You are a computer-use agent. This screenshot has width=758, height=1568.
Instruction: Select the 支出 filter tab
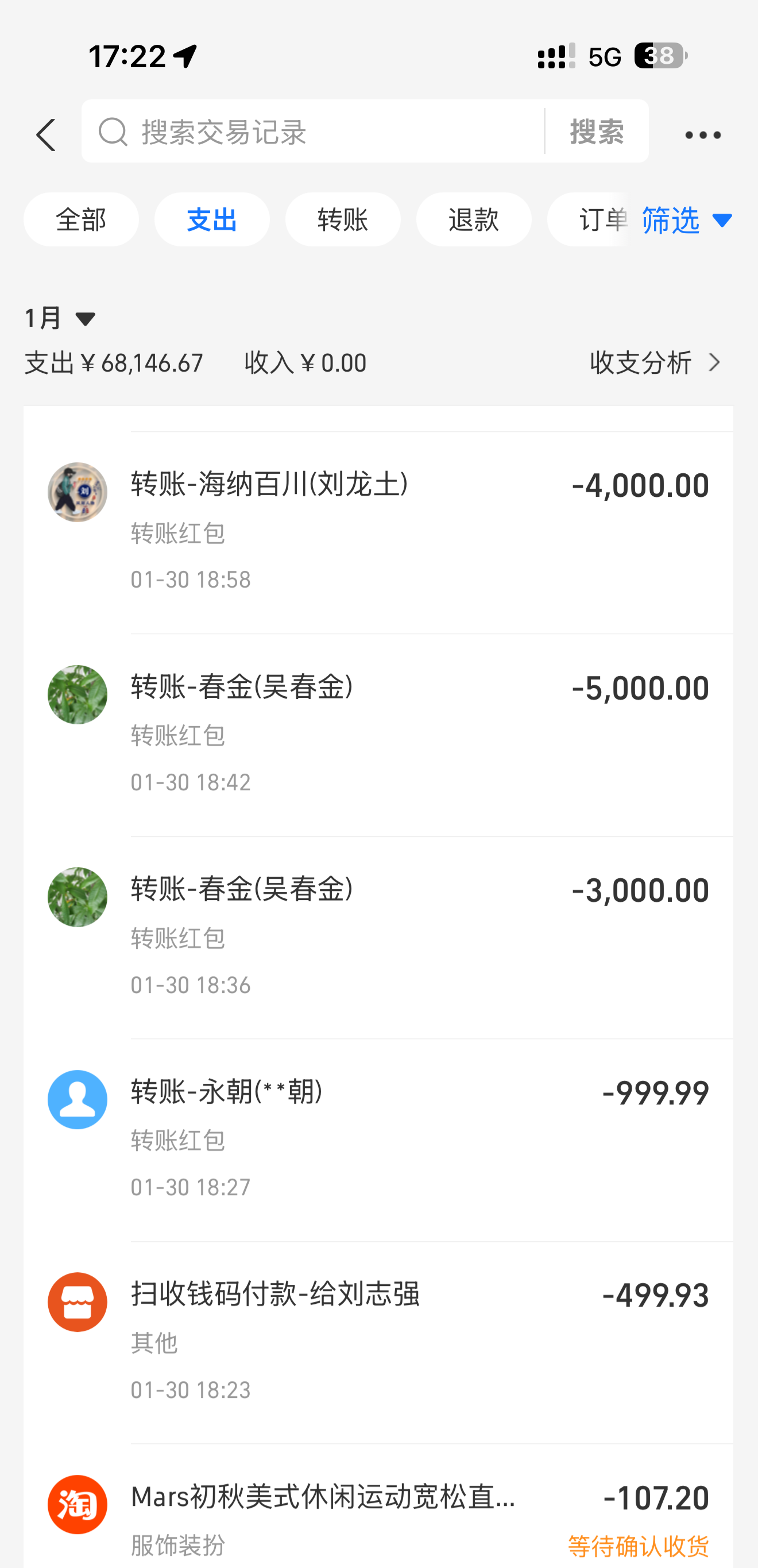[212, 219]
